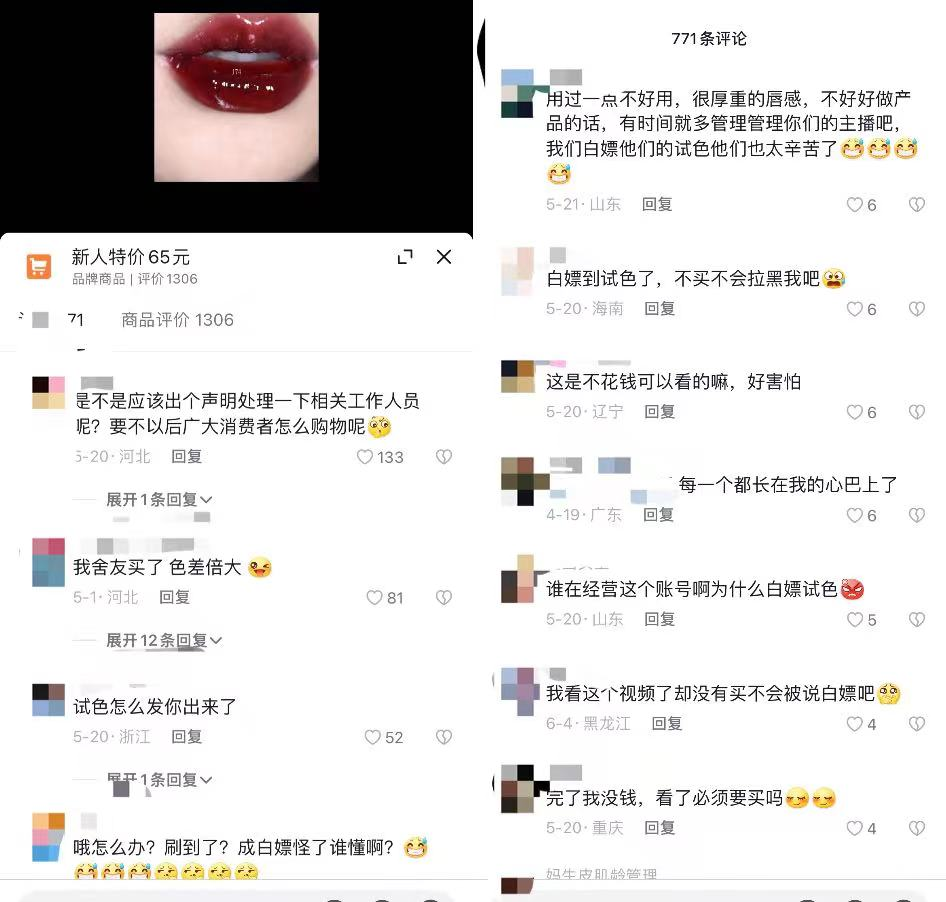This screenshot has height=902, width=946.
Task: Expand 1 reply under the 声明处理 comment
Action: click(159, 500)
